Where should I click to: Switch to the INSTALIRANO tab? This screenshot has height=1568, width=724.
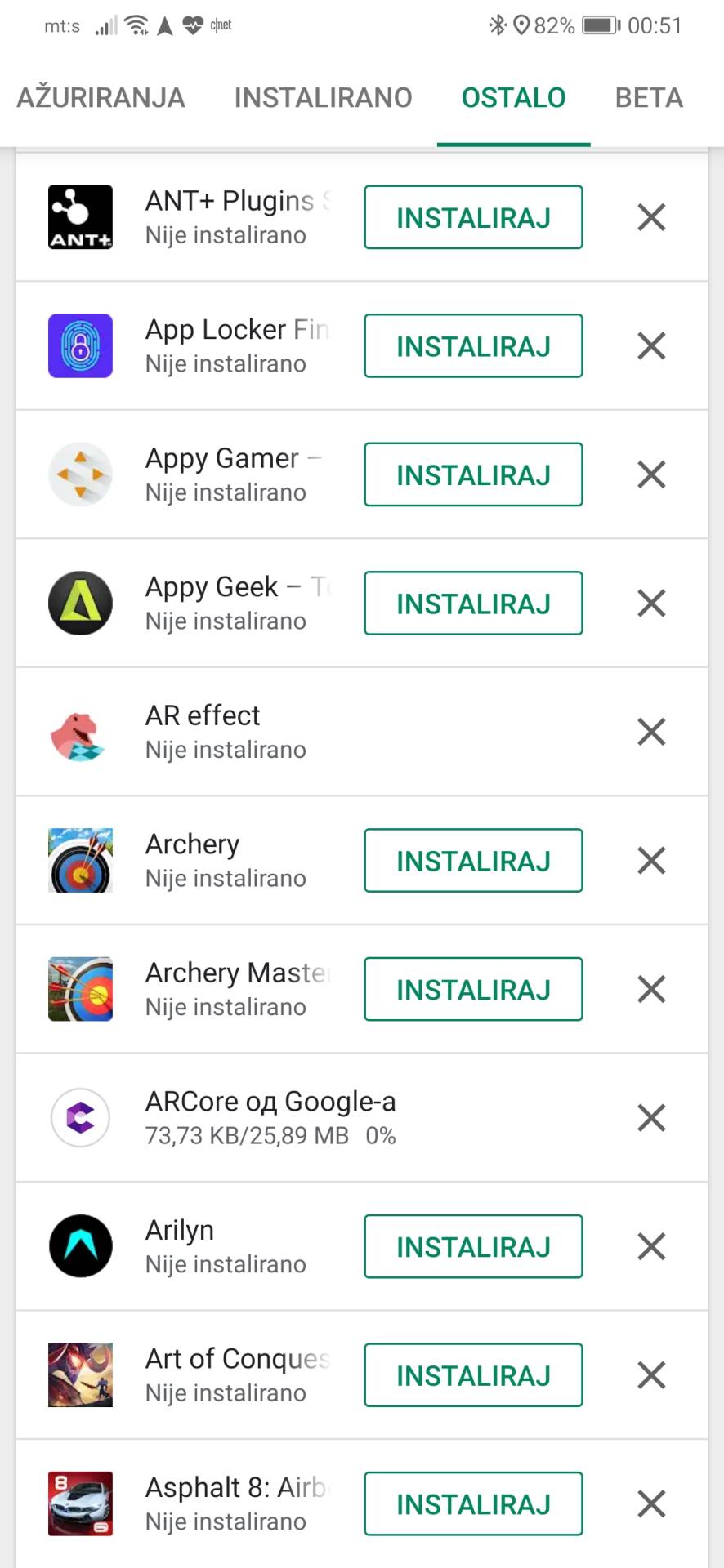(323, 96)
